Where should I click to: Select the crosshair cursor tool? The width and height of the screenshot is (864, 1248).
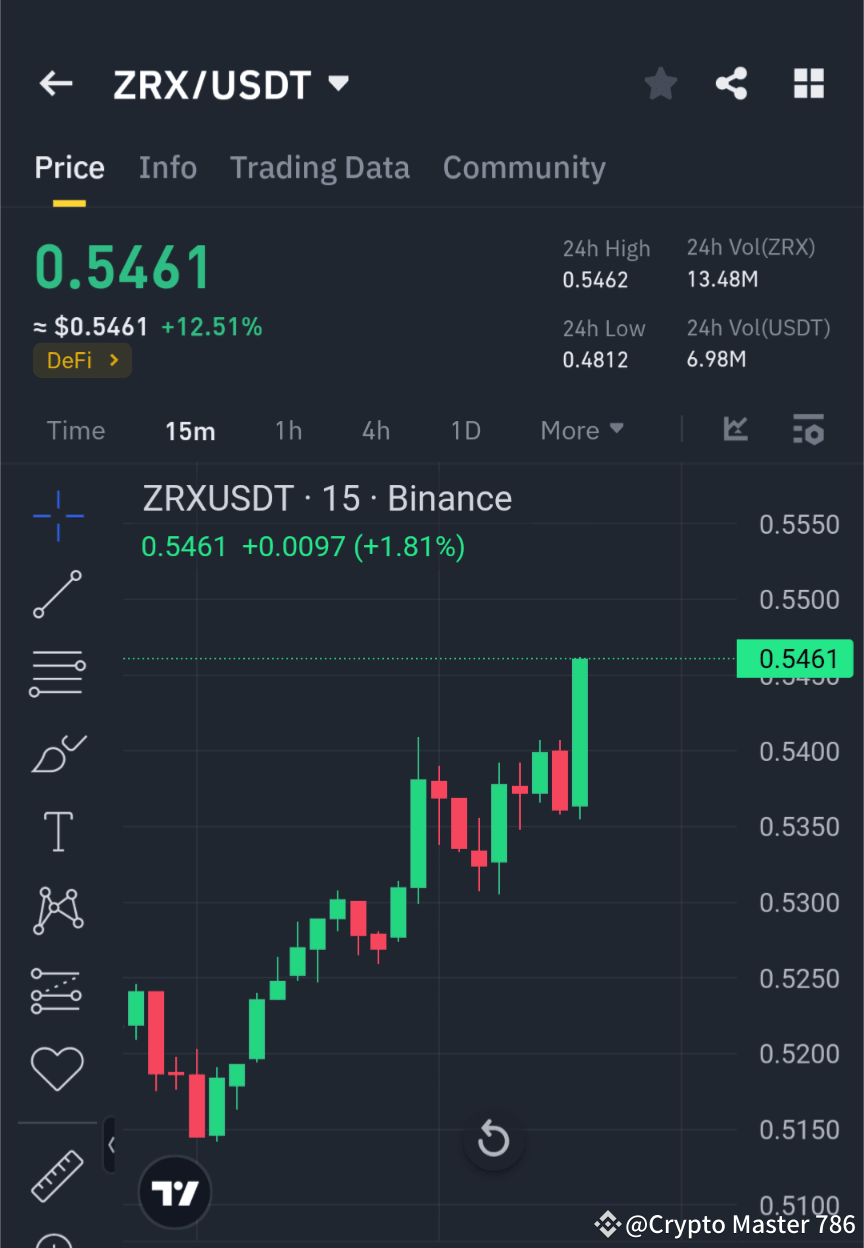coord(57,517)
